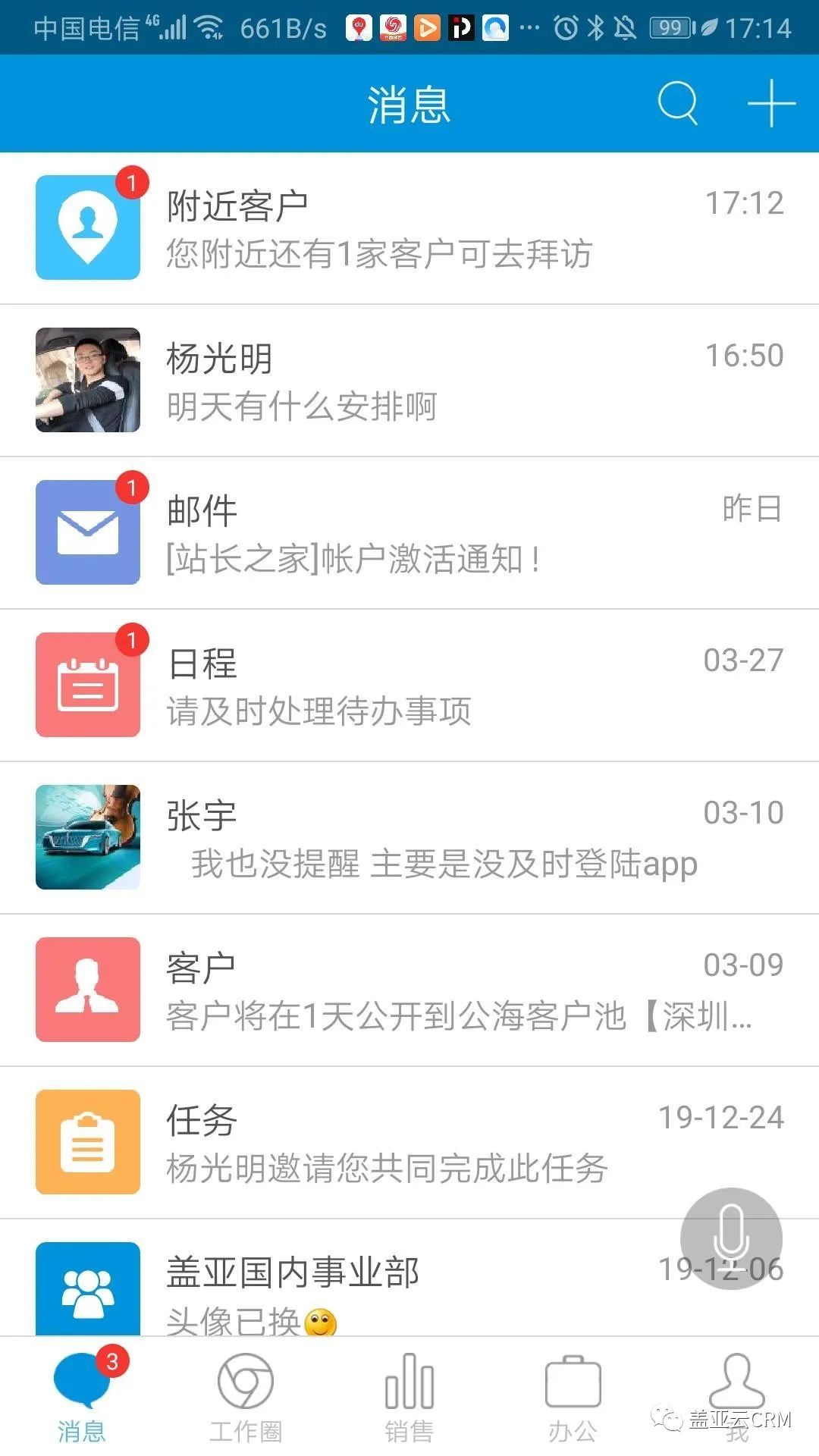The image size is (819, 1456).
Task: Open the 邮件 message row
Action: (409, 533)
